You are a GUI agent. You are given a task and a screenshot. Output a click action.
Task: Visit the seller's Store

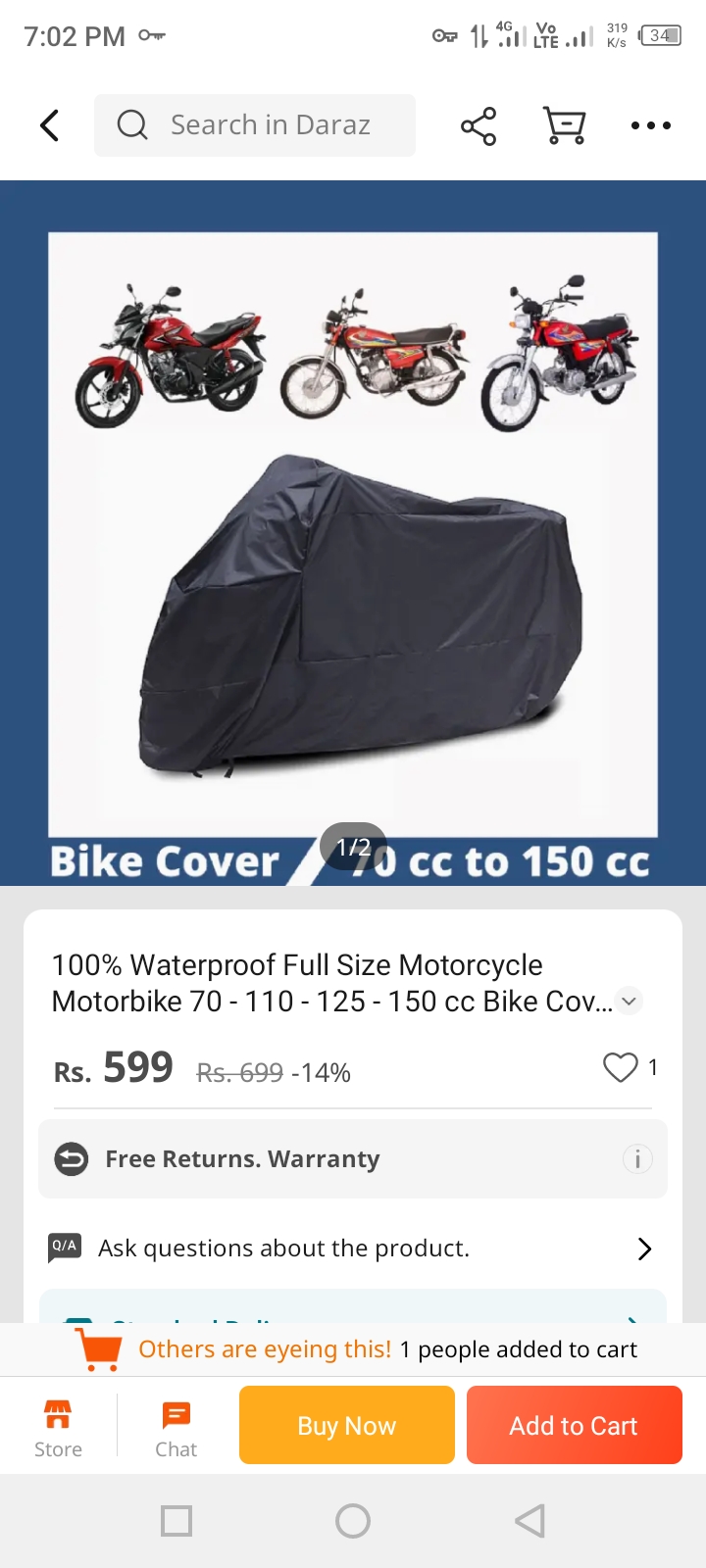coord(58,1429)
